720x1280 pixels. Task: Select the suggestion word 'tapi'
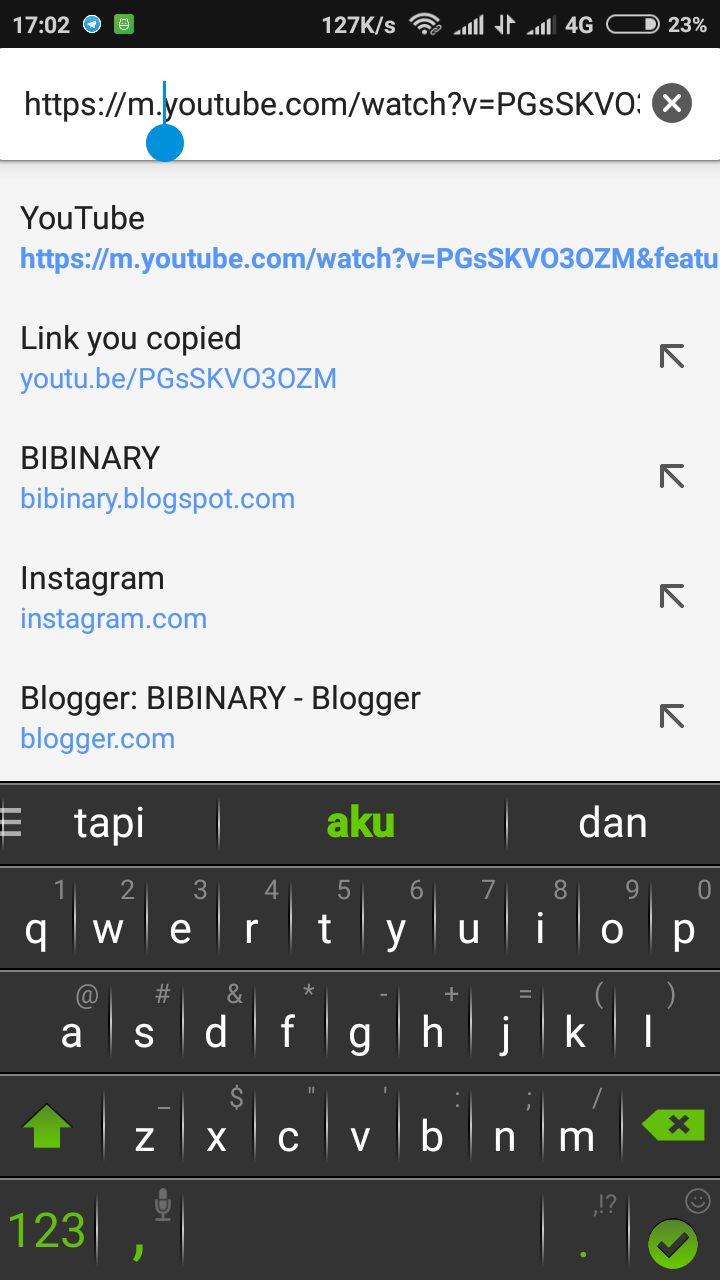pyautogui.click(x=108, y=822)
